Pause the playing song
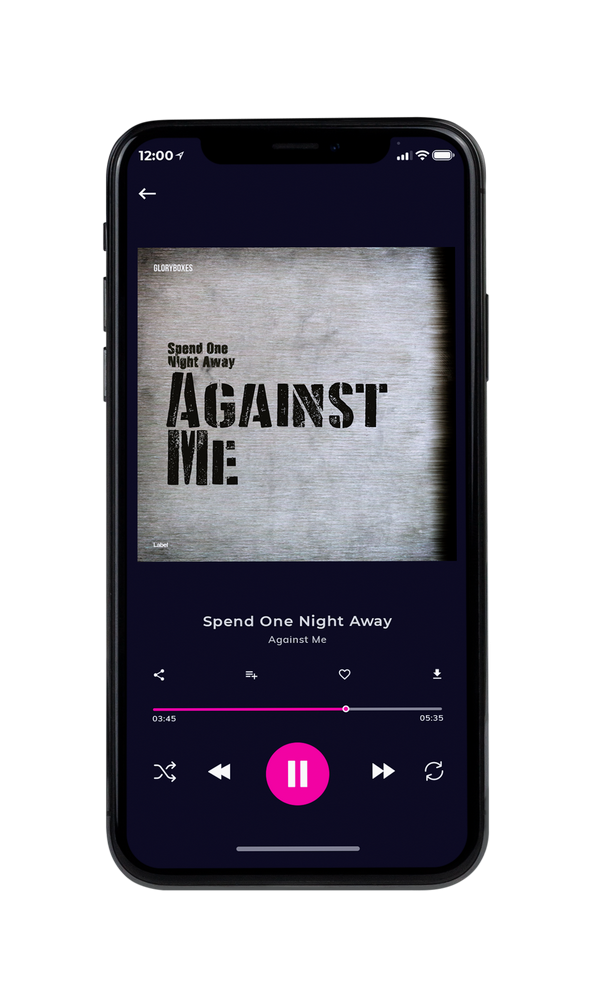 point(297,774)
